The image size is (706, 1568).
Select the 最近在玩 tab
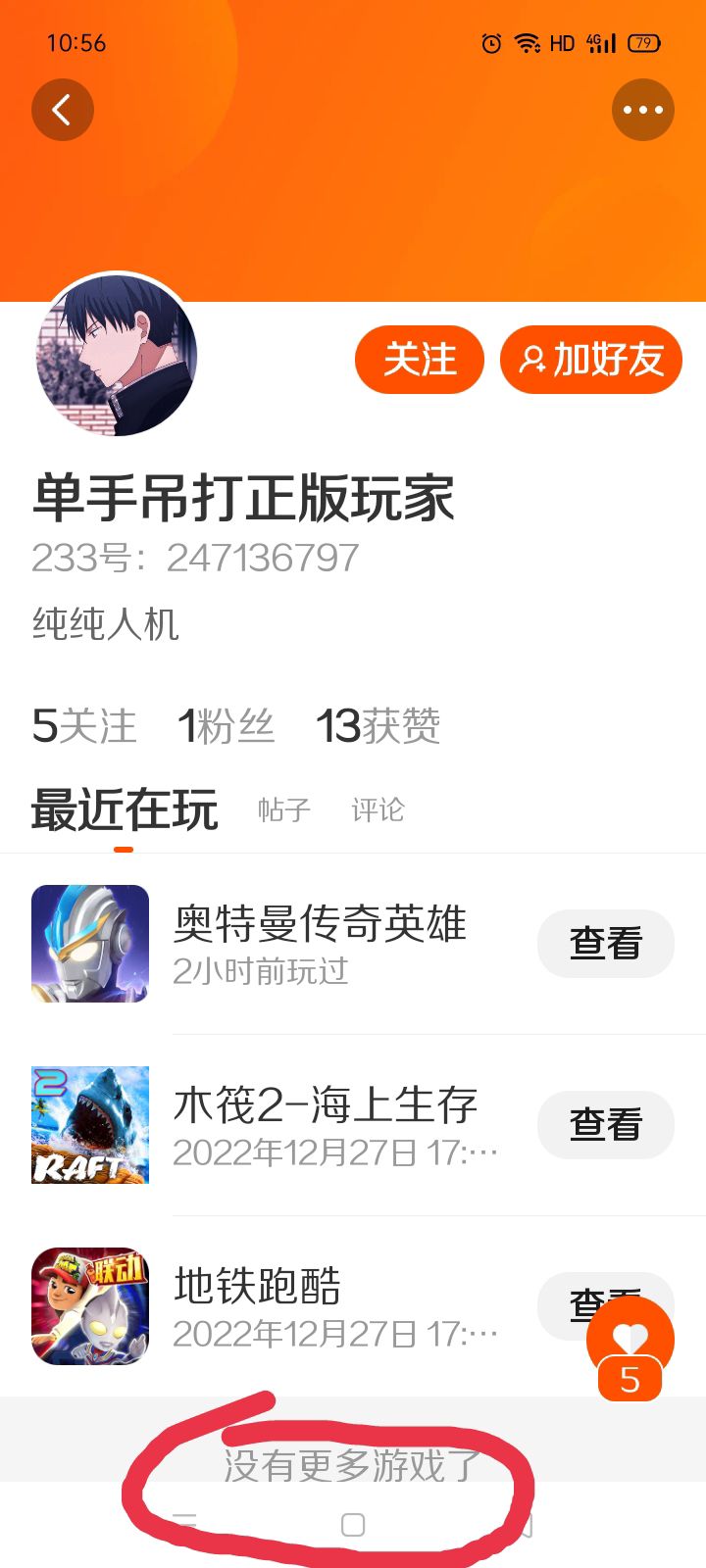[125, 810]
